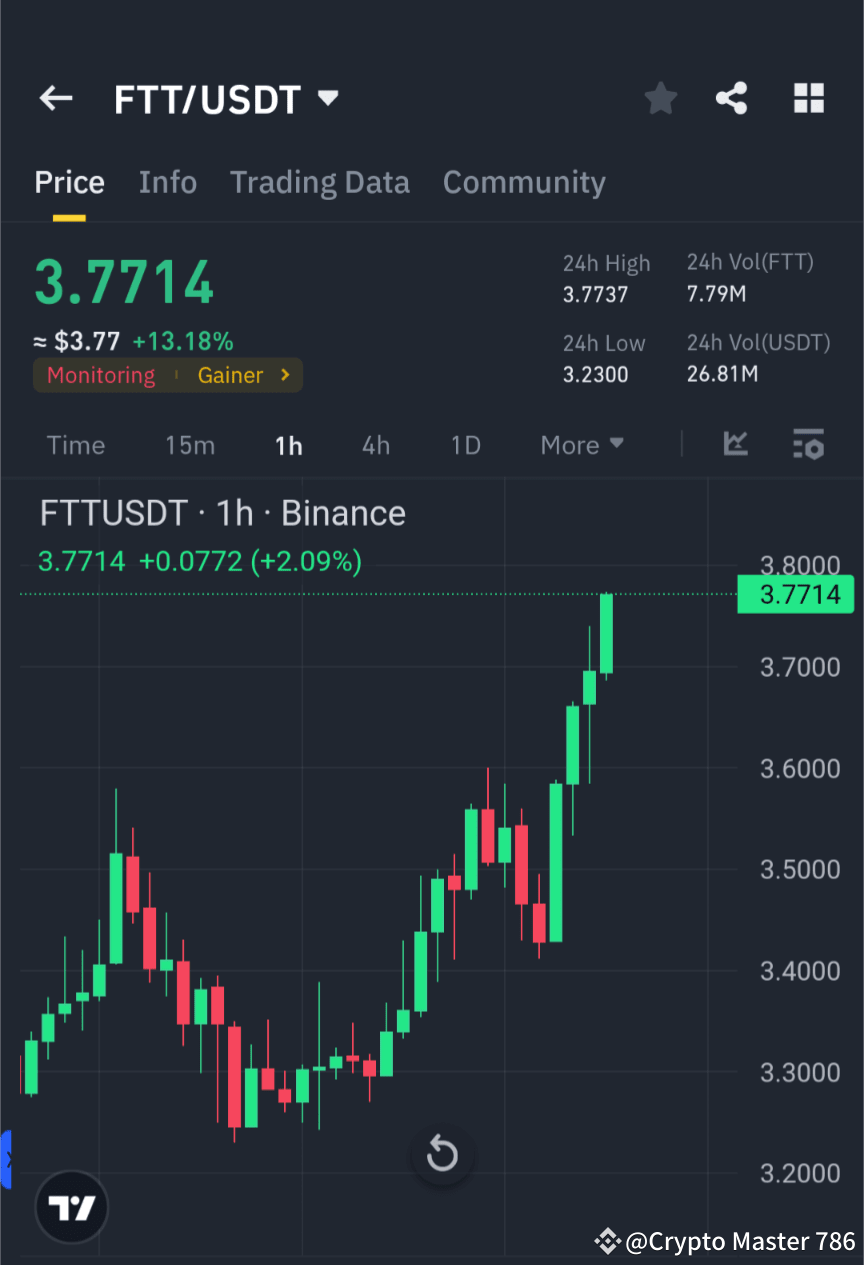Switch the chart to 4h candles

pyautogui.click(x=375, y=444)
